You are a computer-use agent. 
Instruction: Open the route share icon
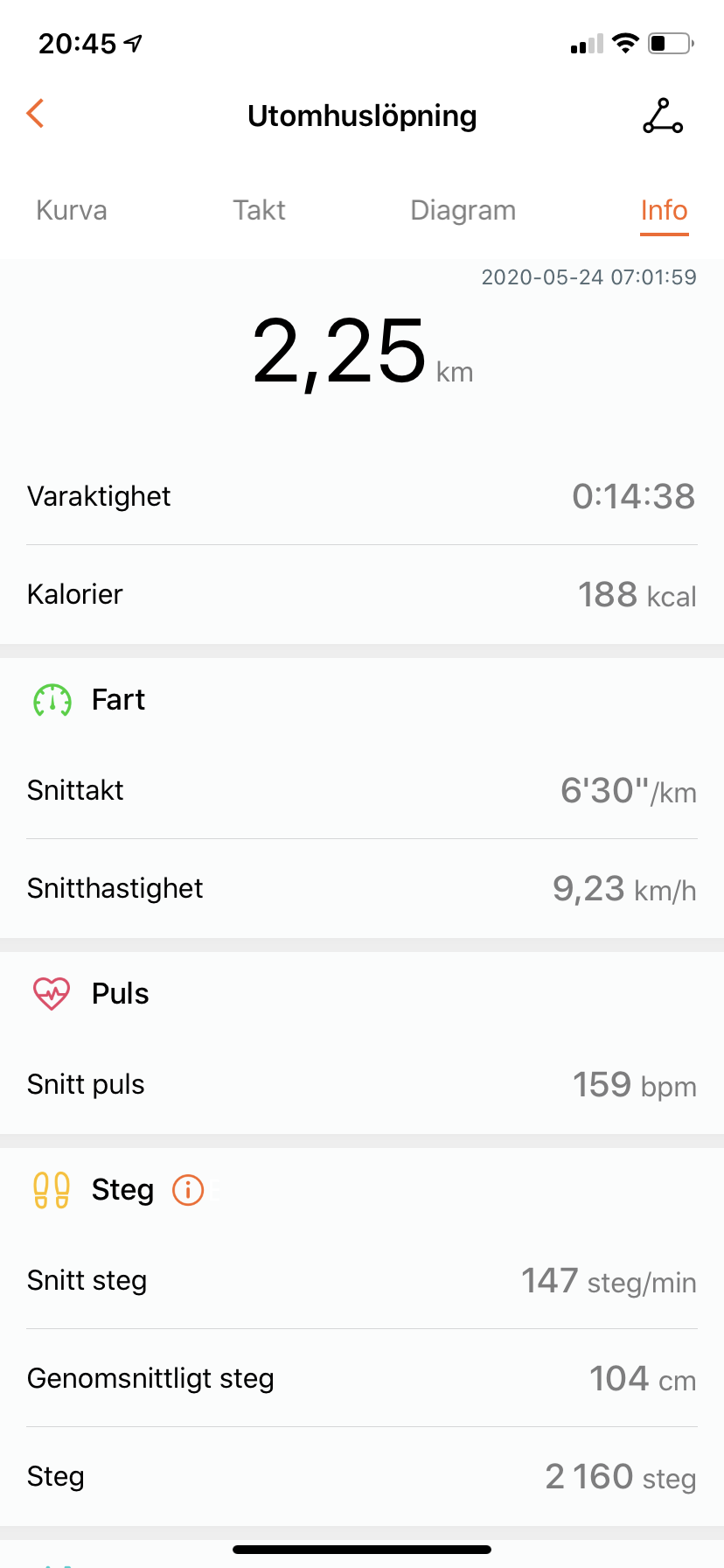pyautogui.click(x=662, y=116)
